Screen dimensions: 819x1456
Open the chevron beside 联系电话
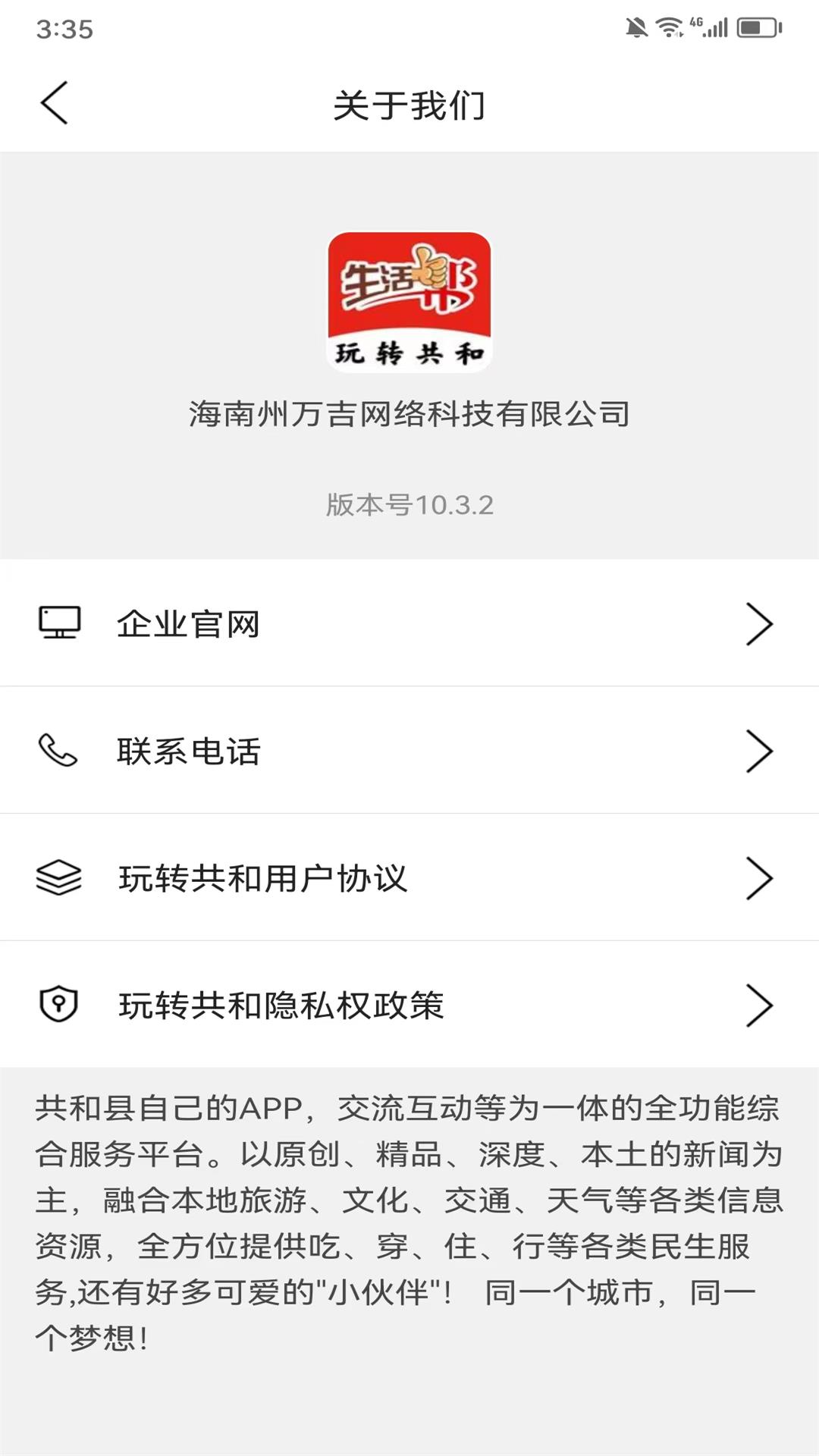coord(761,750)
